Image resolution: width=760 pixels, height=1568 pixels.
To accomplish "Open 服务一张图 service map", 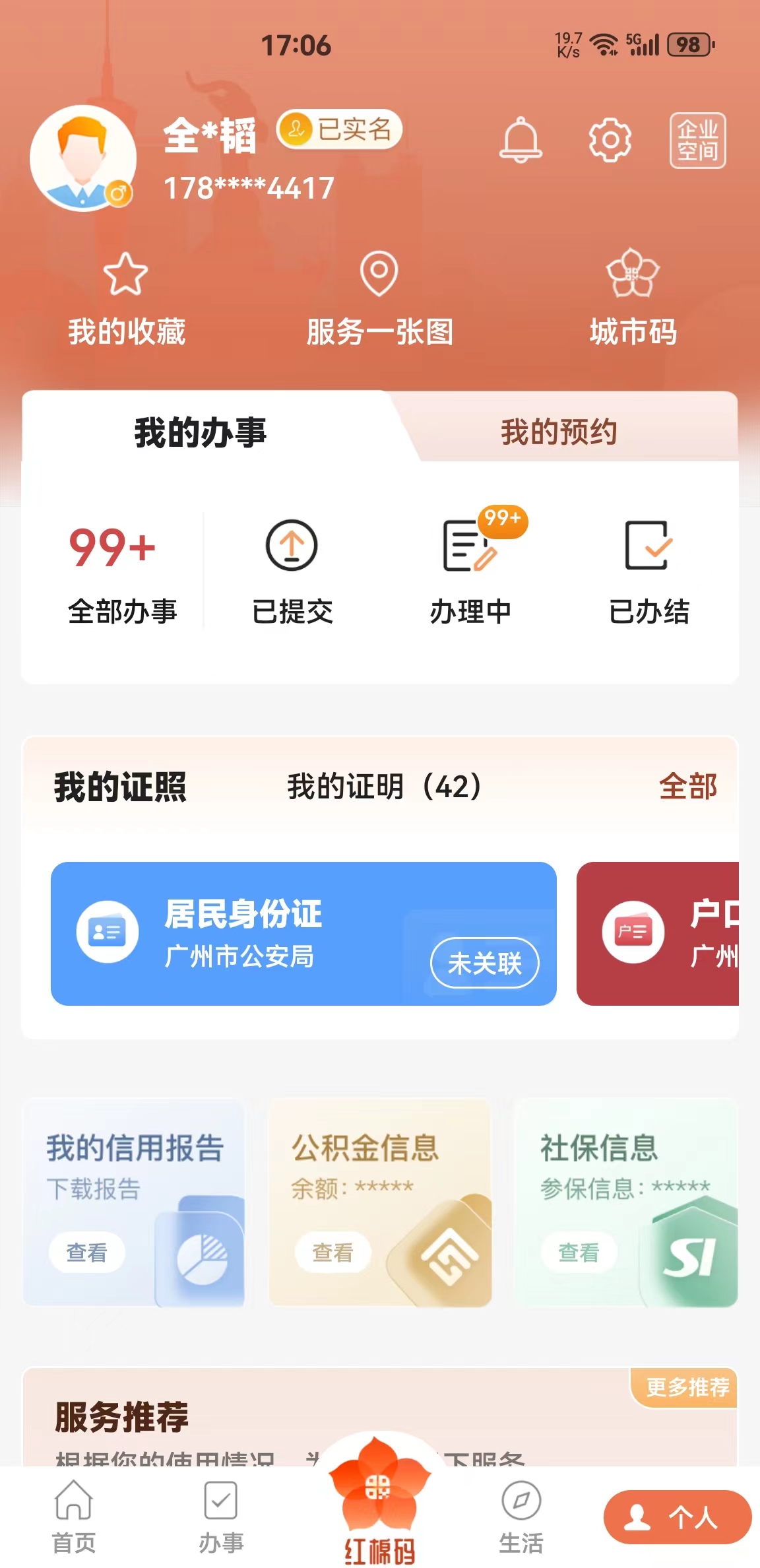I will pyautogui.click(x=379, y=299).
